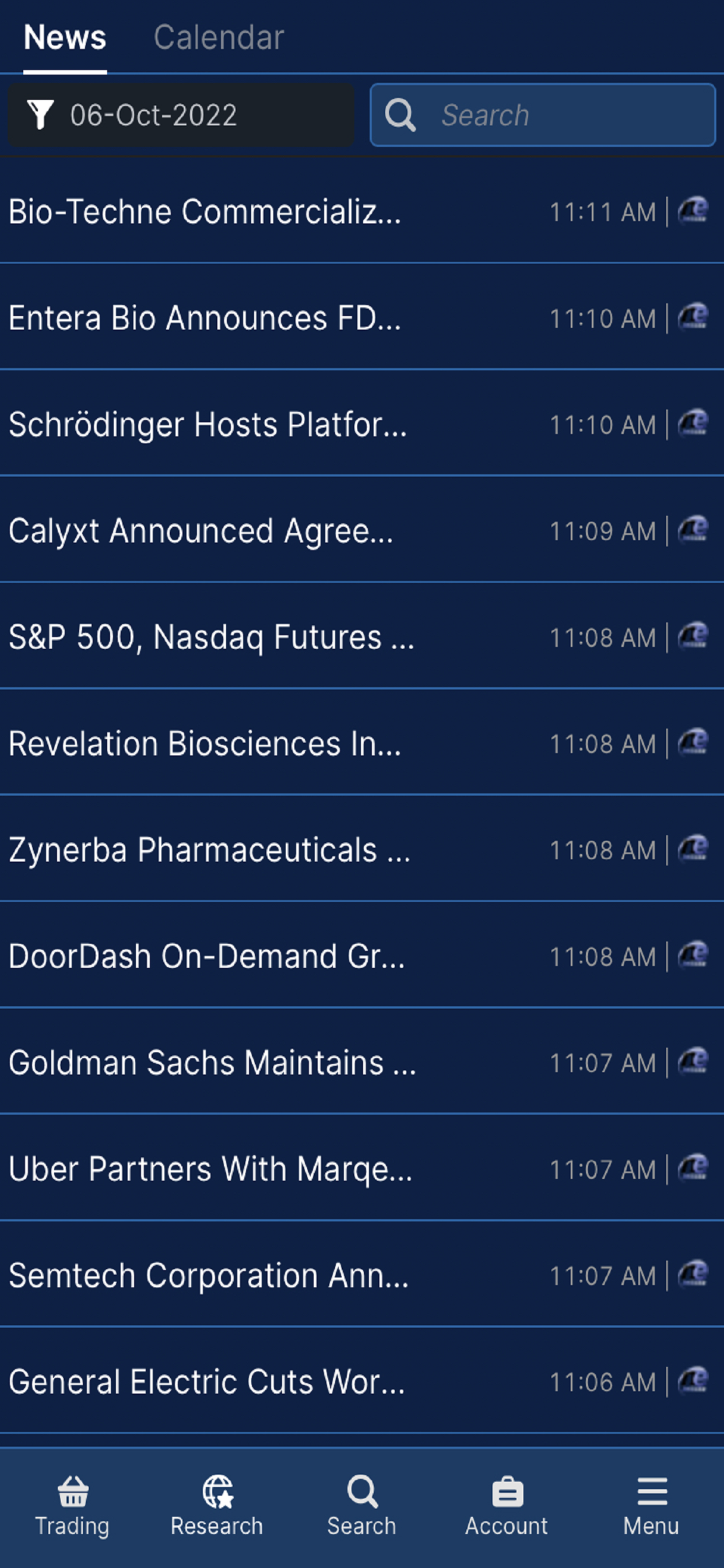Open the Revelation Biosciences In... item
Viewport: 724px width, 1568px height.
click(x=362, y=743)
